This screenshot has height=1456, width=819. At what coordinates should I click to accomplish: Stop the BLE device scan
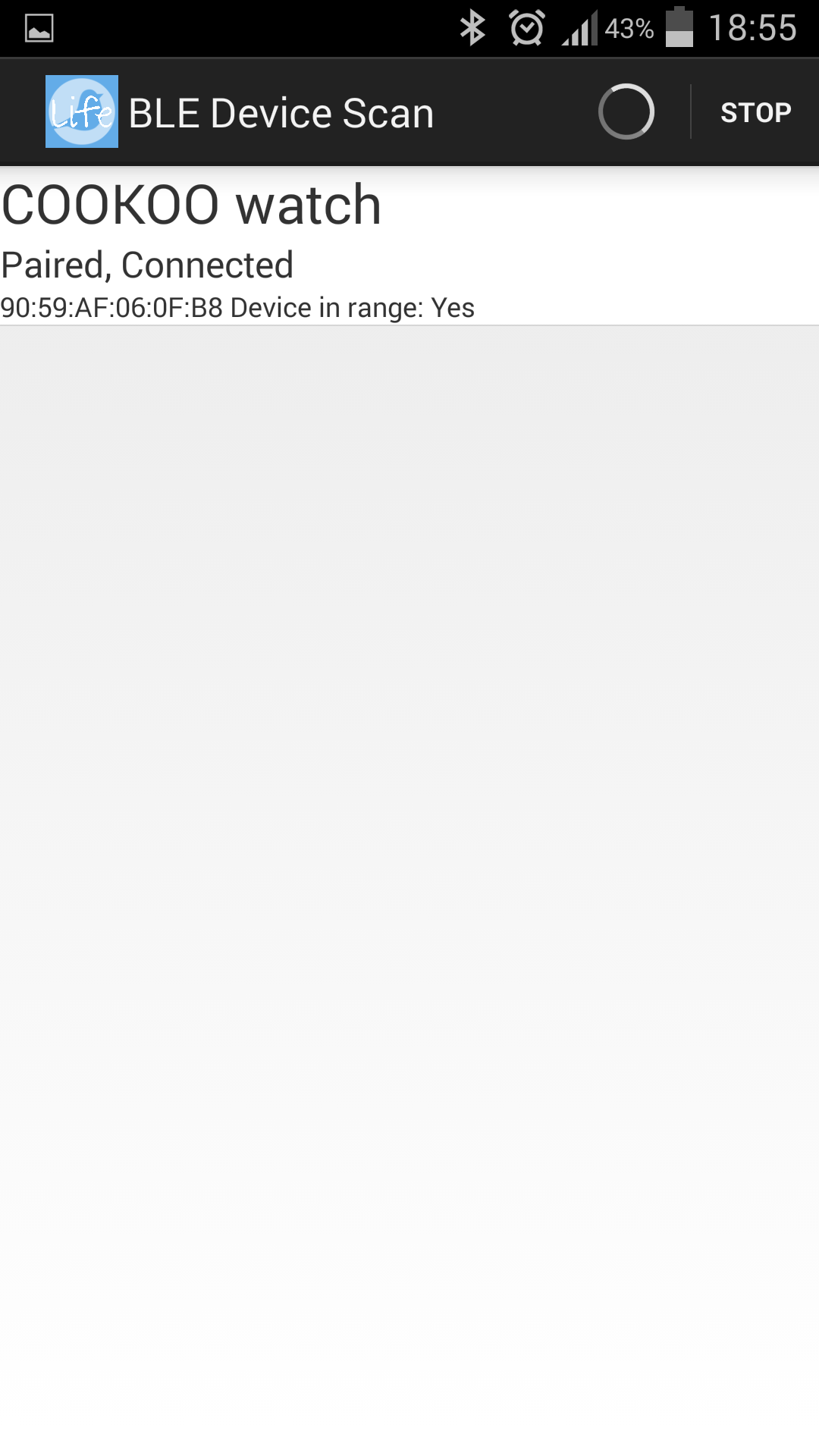pyautogui.click(x=755, y=112)
